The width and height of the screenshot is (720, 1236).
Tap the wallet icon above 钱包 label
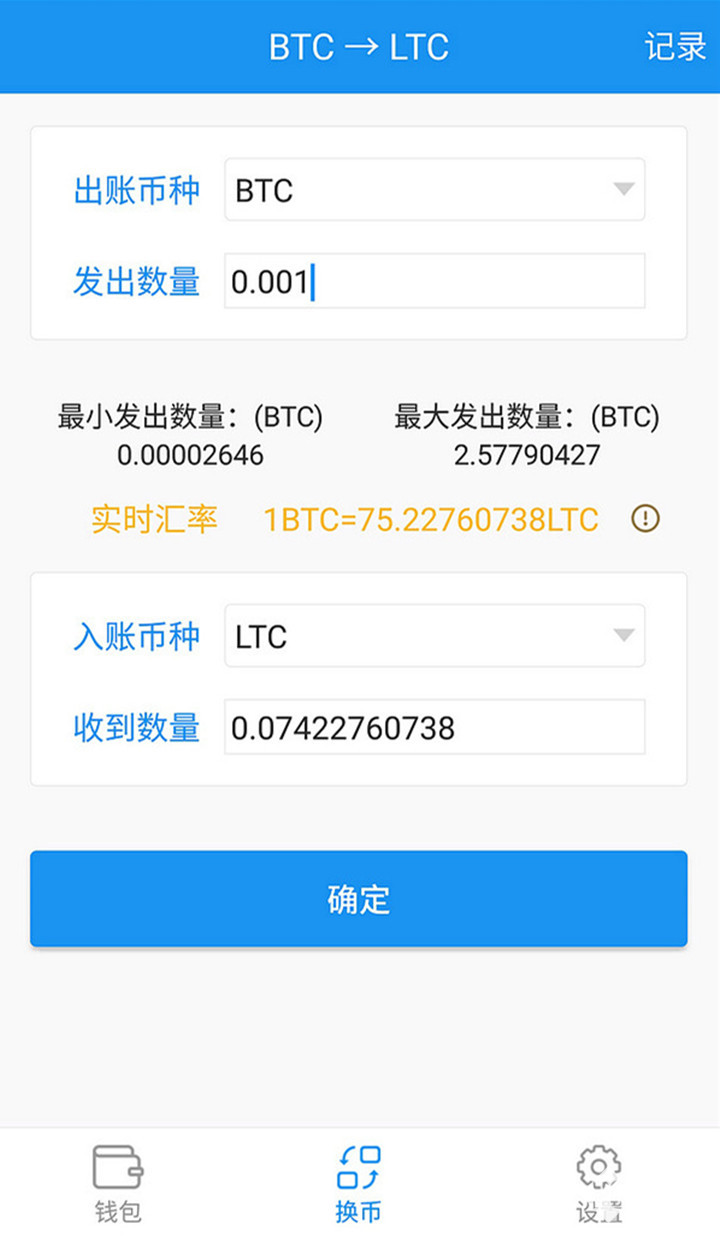click(x=117, y=1168)
